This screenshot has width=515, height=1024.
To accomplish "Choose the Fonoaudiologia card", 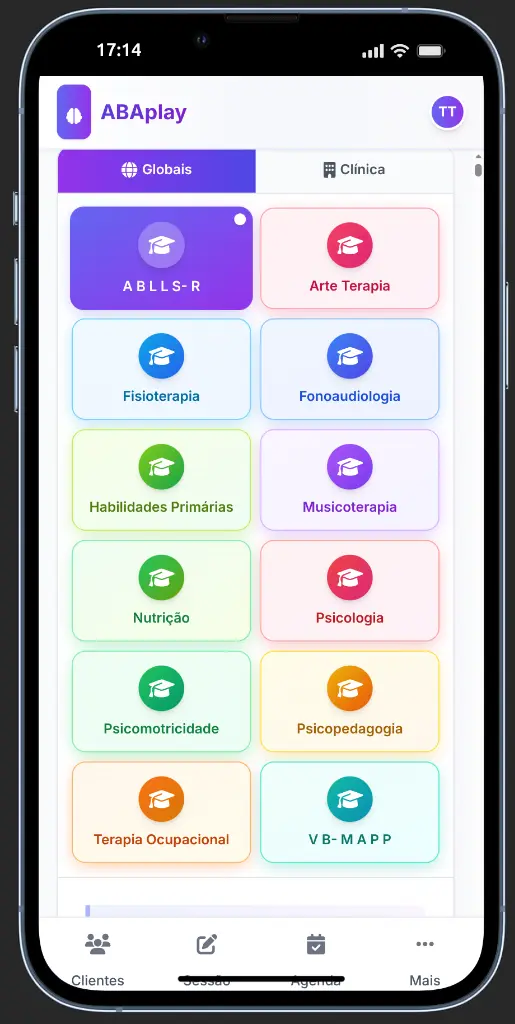I will [x=350, y=369].
